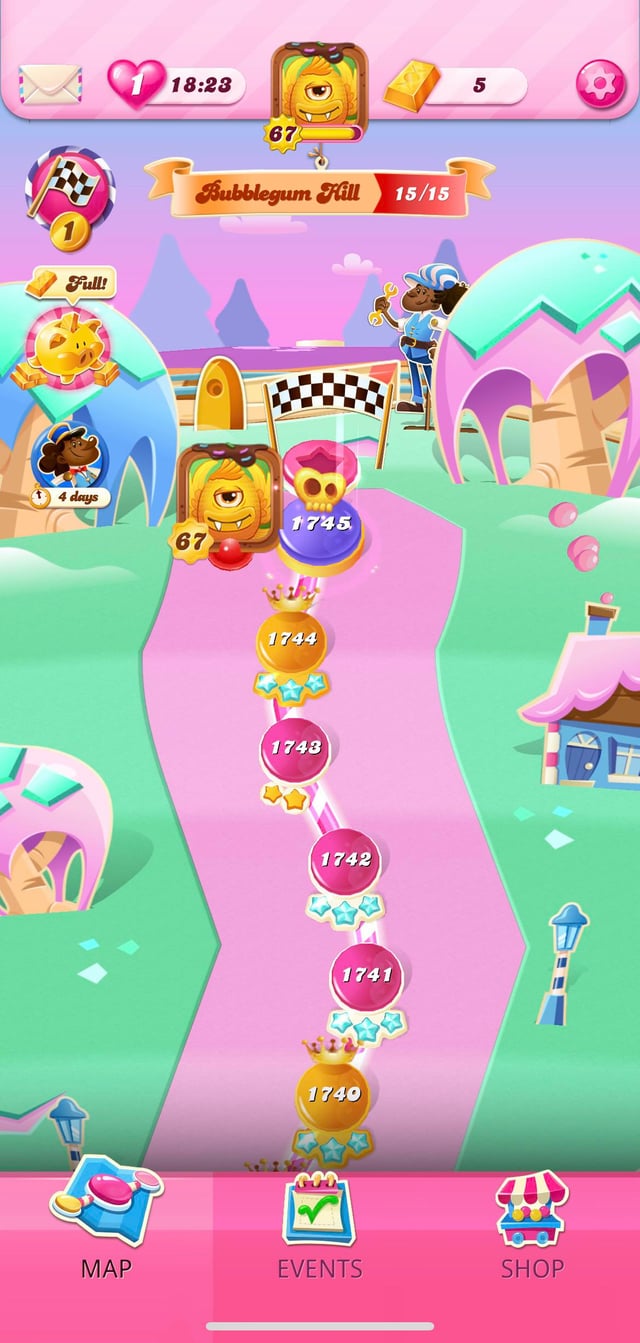Open the full piggy bank
Viewport: 640px width, 1343px height.
point(68,345)
